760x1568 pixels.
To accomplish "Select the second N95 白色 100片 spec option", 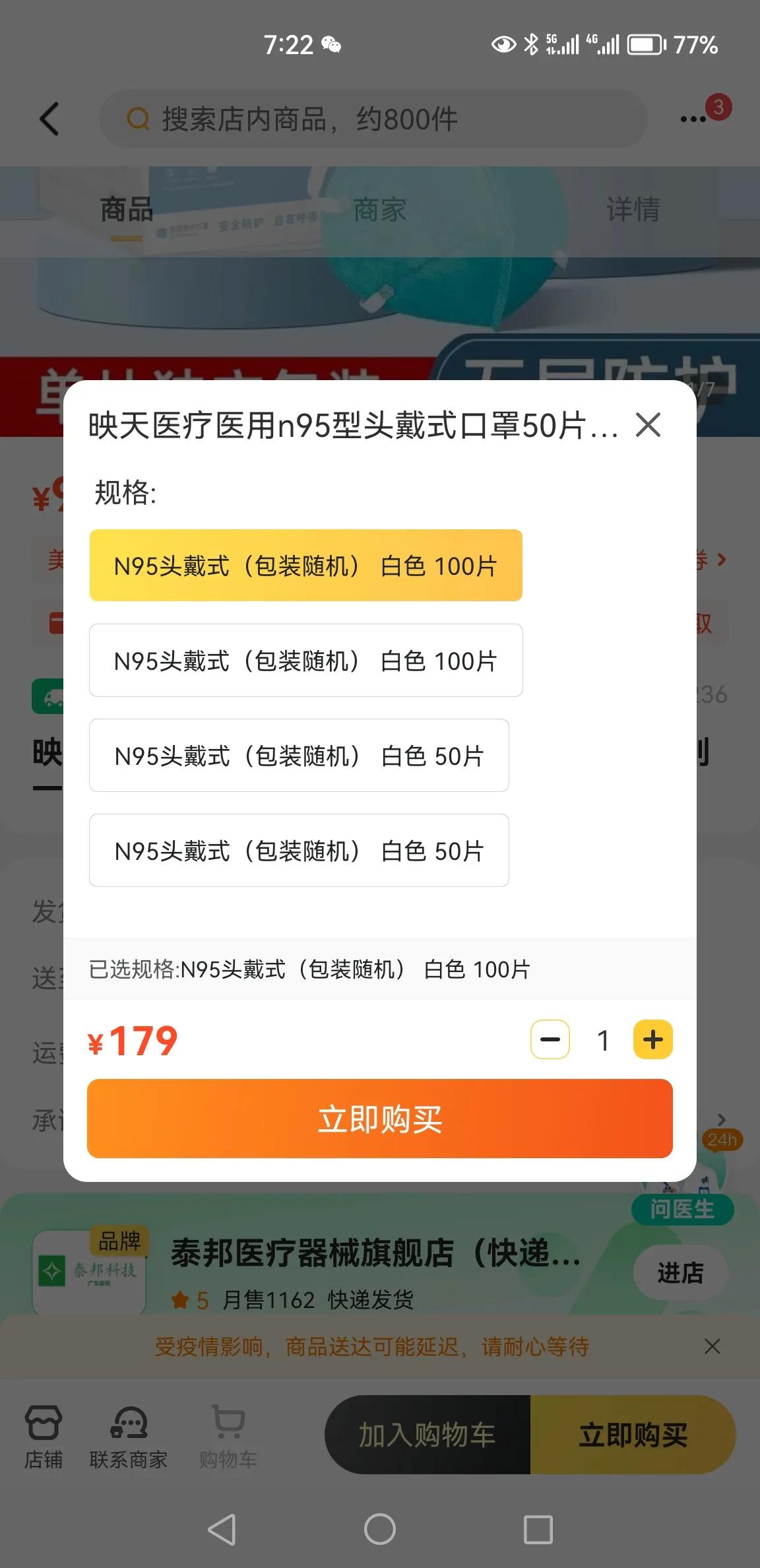I will 305,661.
